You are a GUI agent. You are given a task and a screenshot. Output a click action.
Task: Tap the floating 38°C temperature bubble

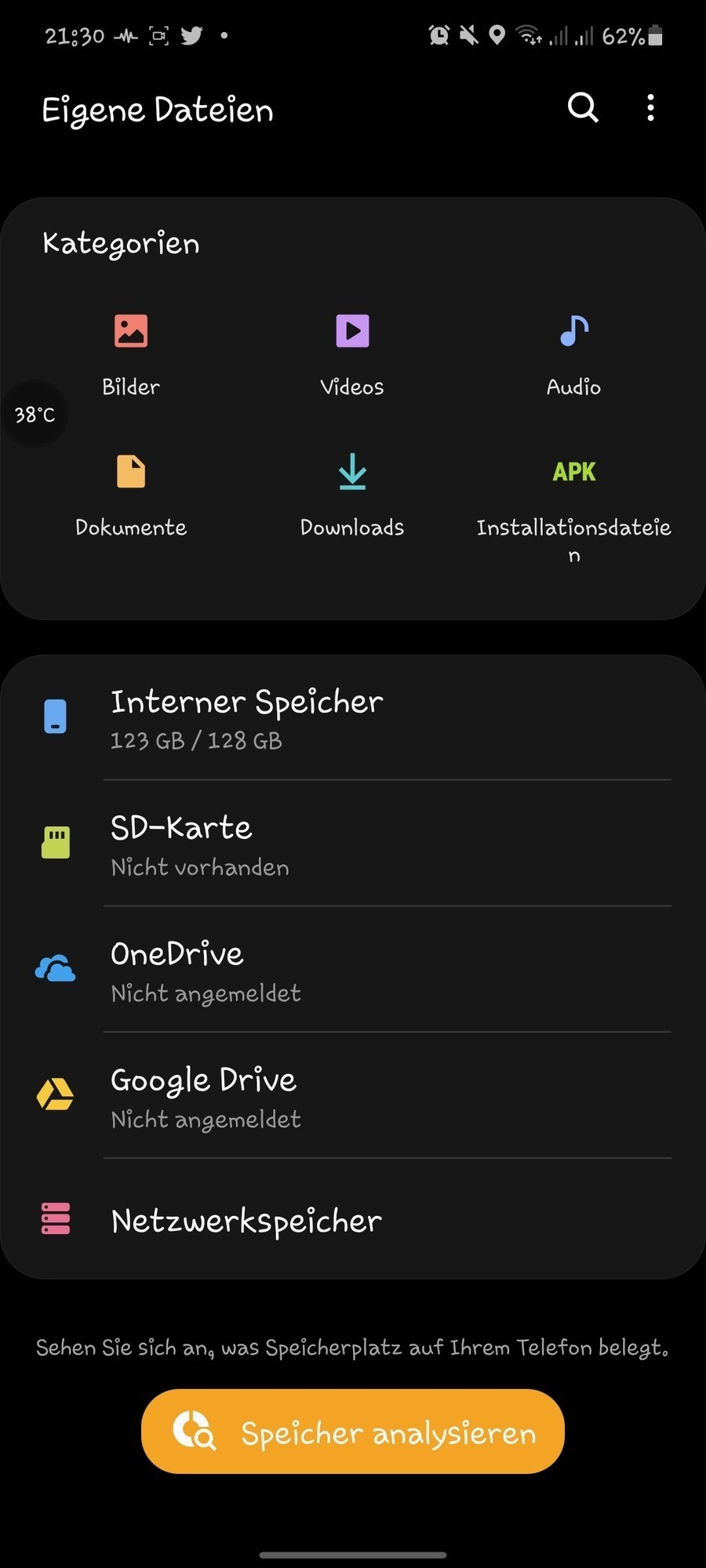[x=35, y=414]
